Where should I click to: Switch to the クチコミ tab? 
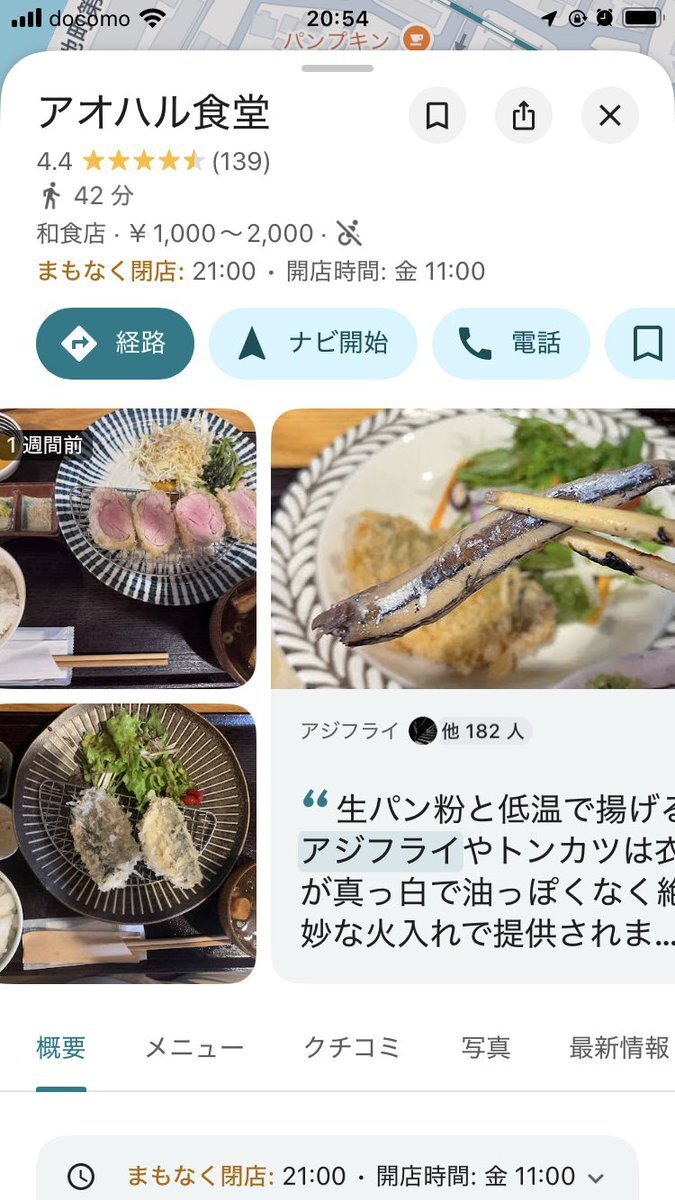[352, 1048]
